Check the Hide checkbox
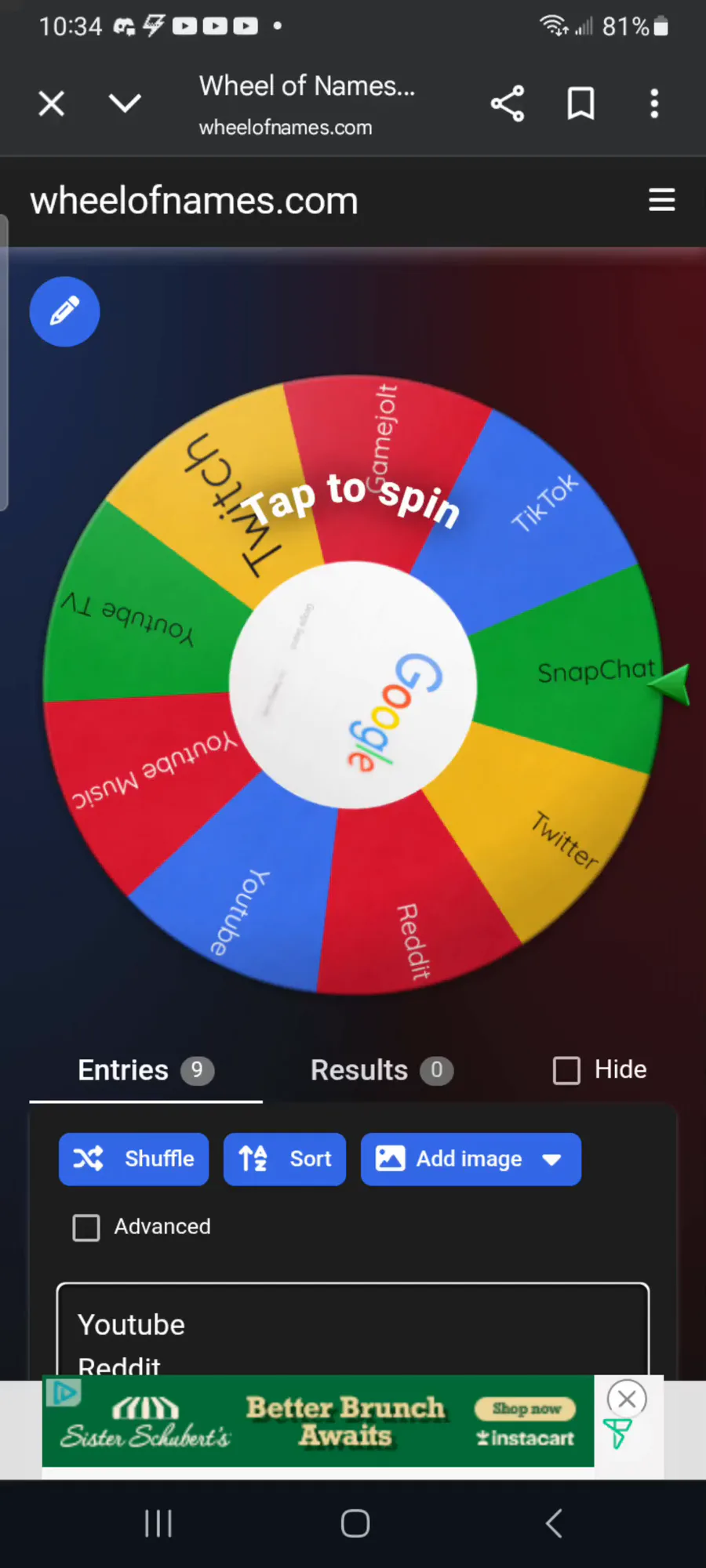 click(x=566, y=1070)
